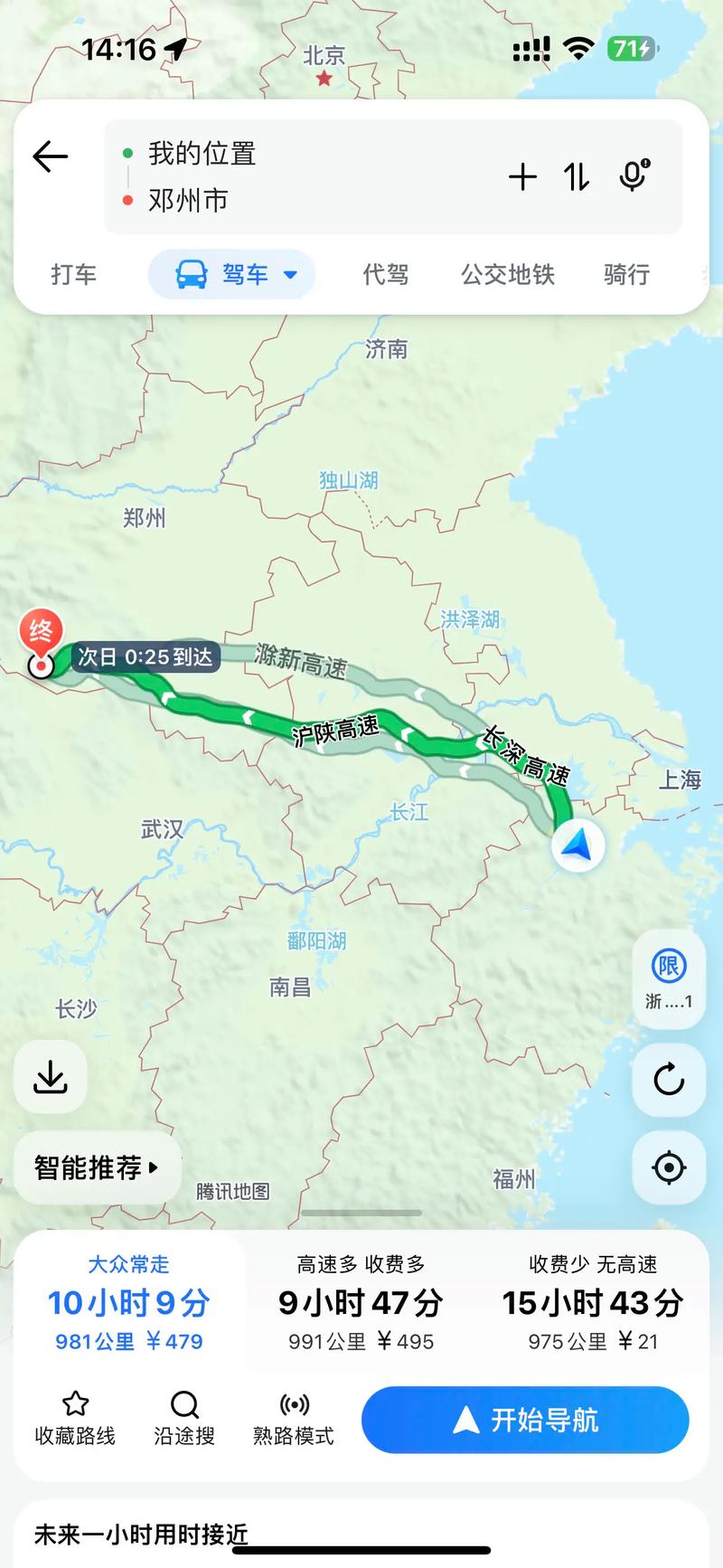Tap 开始导航 to start navigation
The width and height of the screenshot is (723, 1568).
coord(525,1420)
